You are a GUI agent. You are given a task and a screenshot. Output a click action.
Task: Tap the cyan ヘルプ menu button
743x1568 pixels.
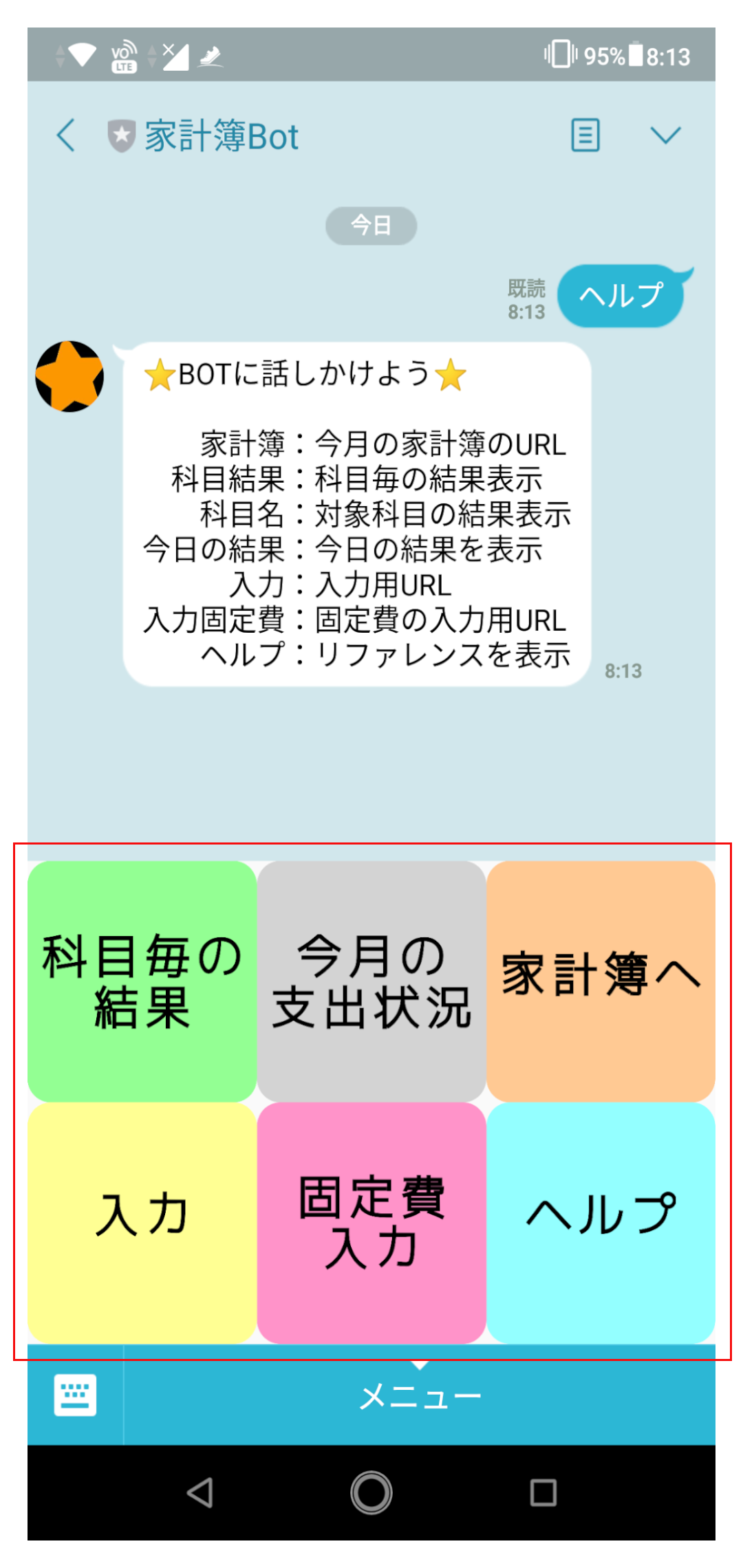(601, 1223)
